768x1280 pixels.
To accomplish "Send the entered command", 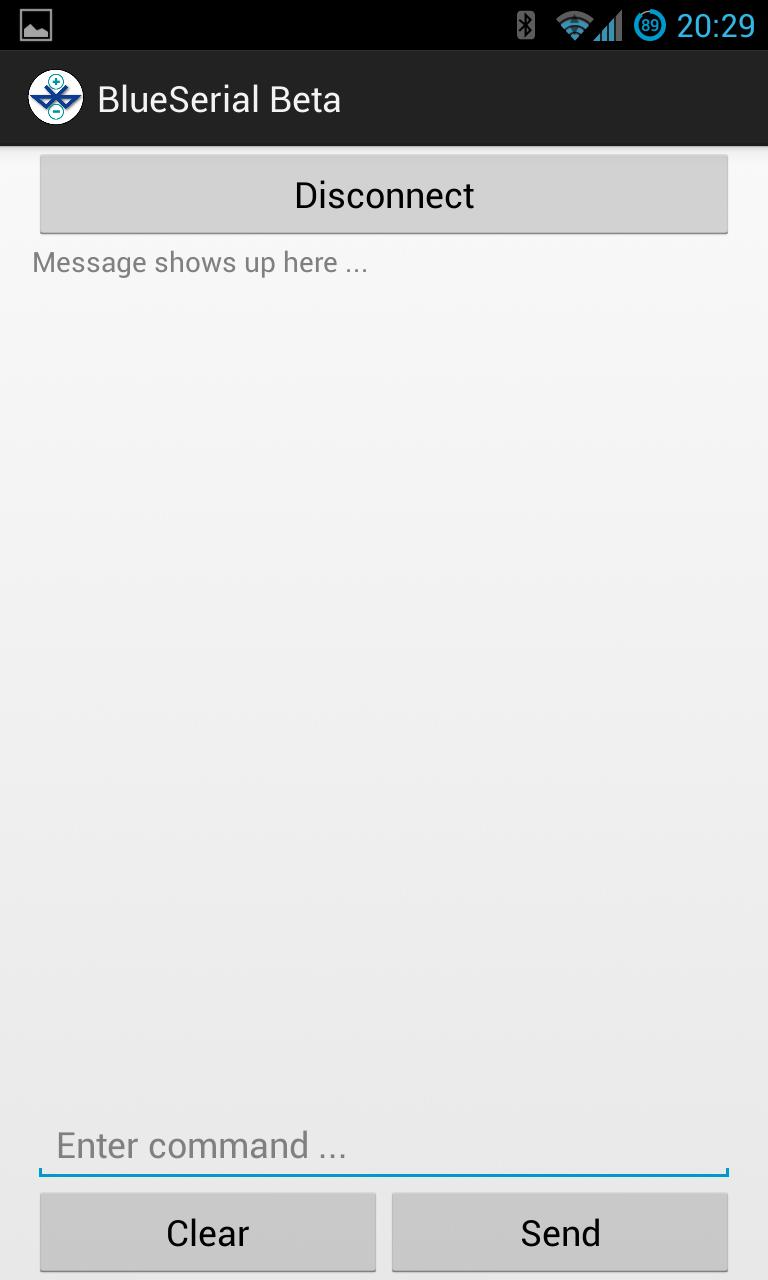I will pos(560,1233).
